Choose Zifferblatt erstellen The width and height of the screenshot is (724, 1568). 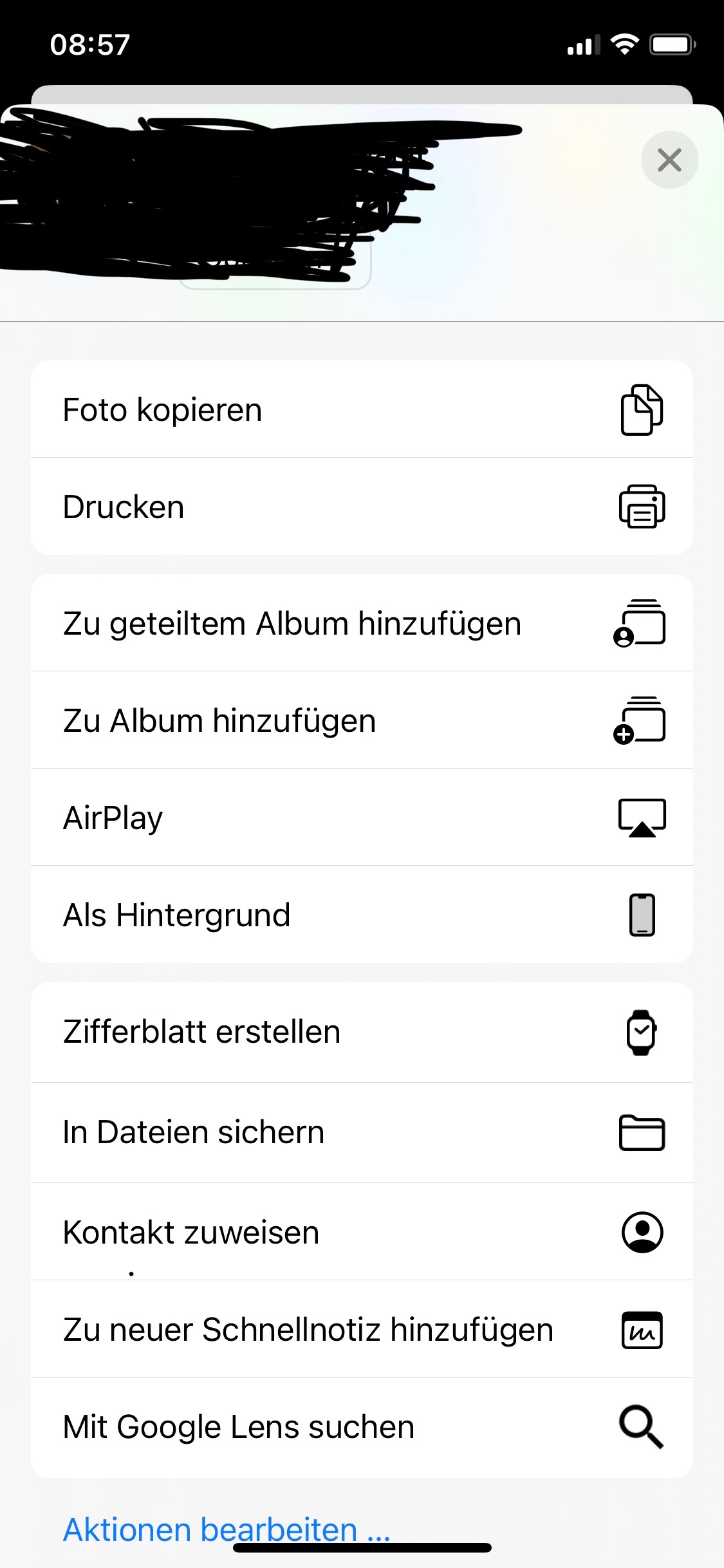click(x=362, y=1032)
